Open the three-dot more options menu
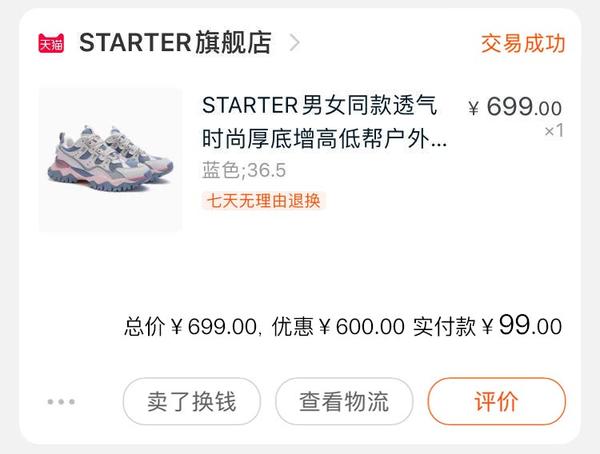 click(61, 402)
